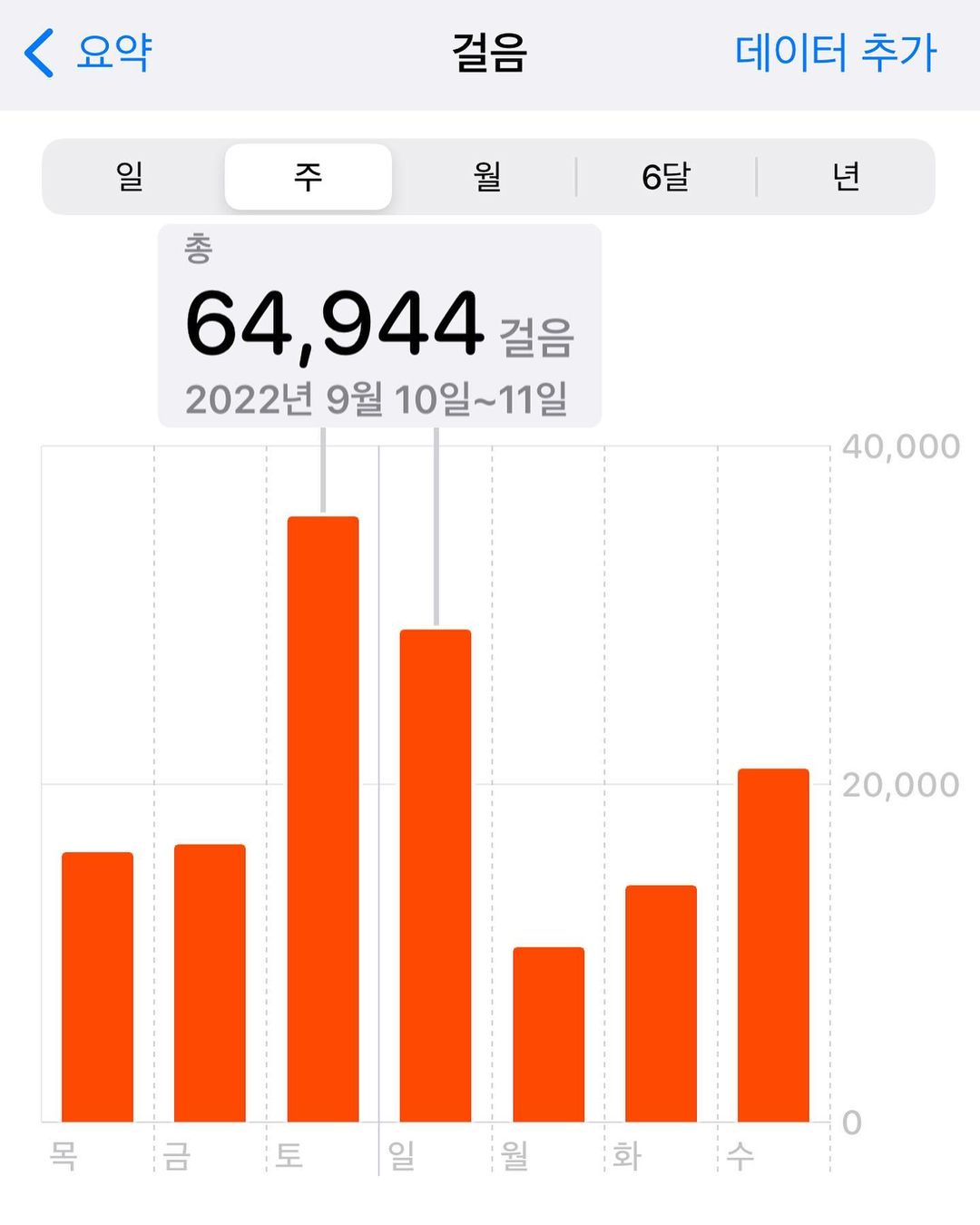
Task: Switch to the 월 (month) view
Action: click(x=487, y=176)
